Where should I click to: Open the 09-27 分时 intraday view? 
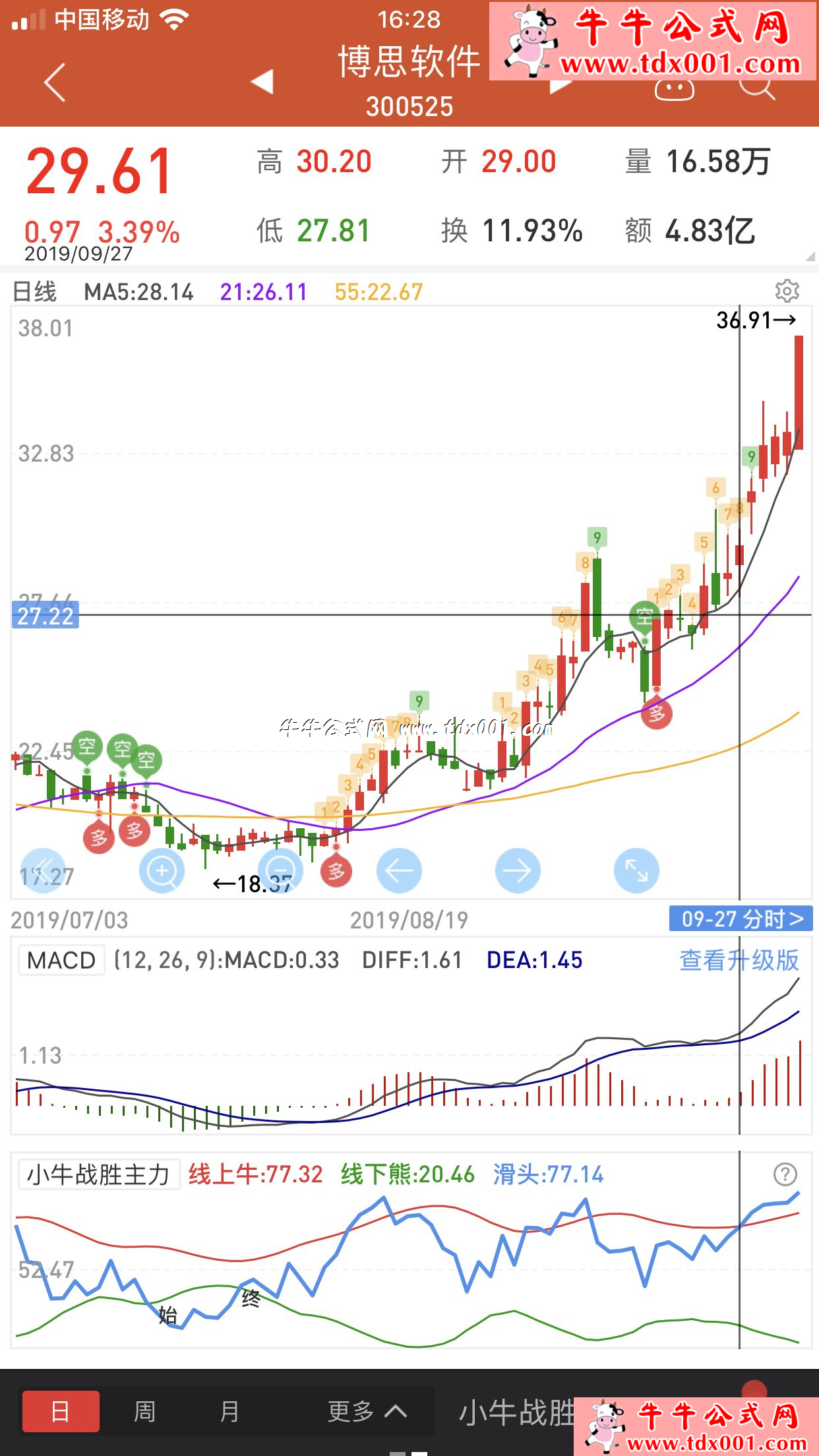pos(741,919)
